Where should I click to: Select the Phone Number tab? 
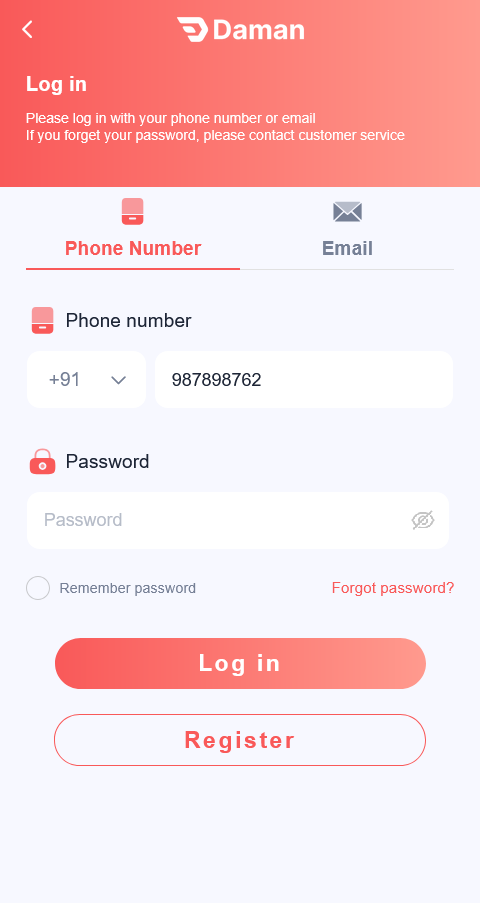tap(133, 229)
